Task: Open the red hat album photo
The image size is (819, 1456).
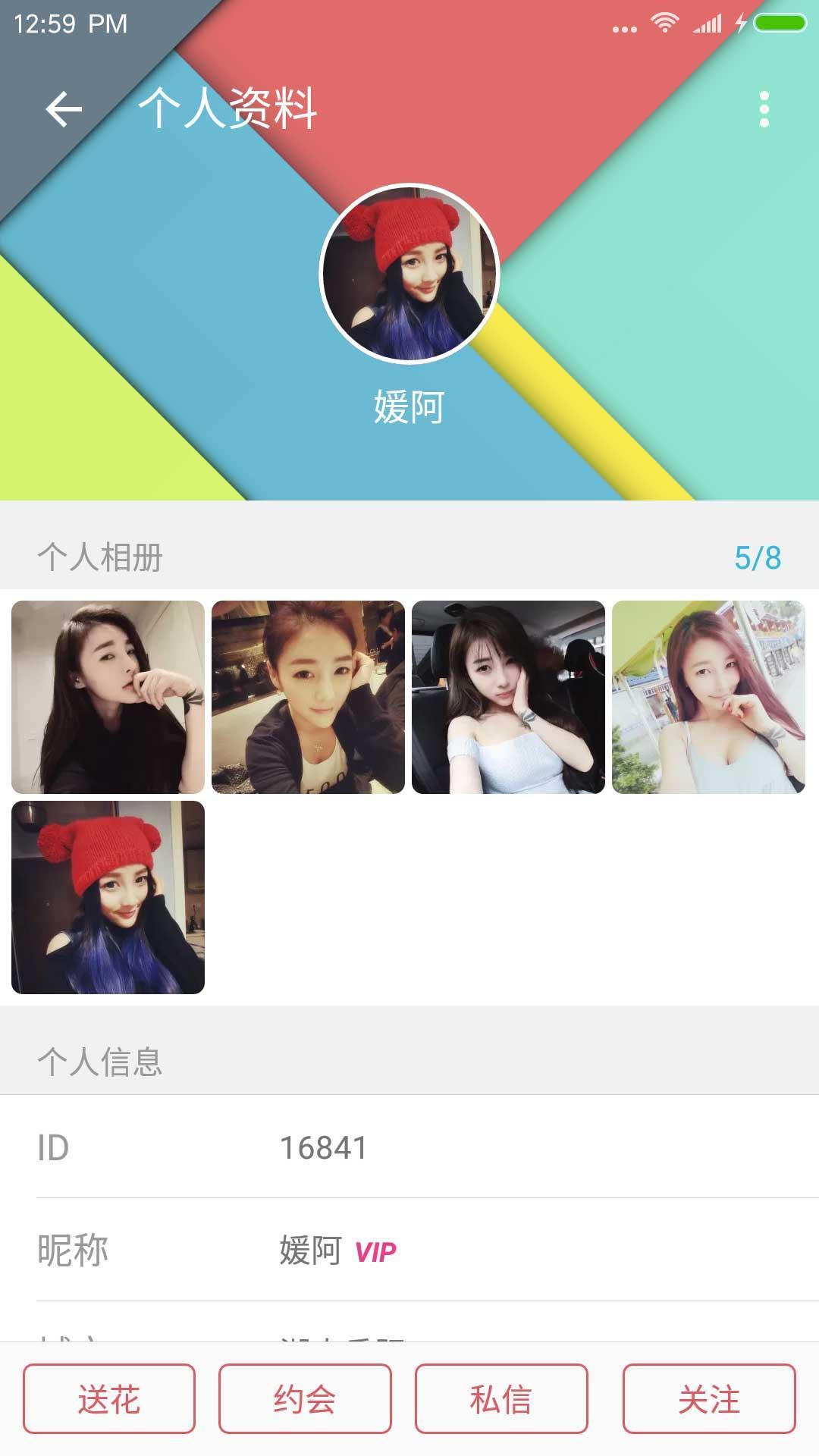Action: [108, 897]
